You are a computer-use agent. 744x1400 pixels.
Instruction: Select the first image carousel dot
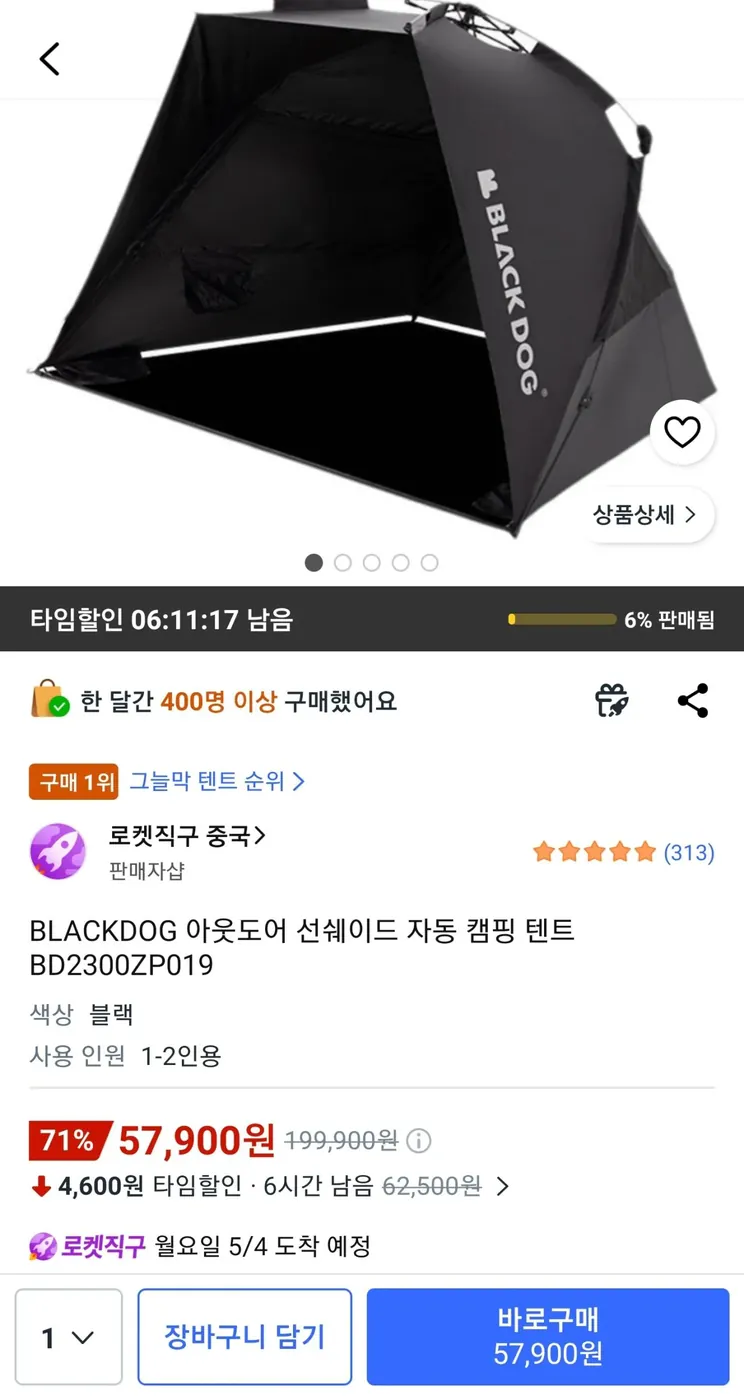click(x=314, y=563)
